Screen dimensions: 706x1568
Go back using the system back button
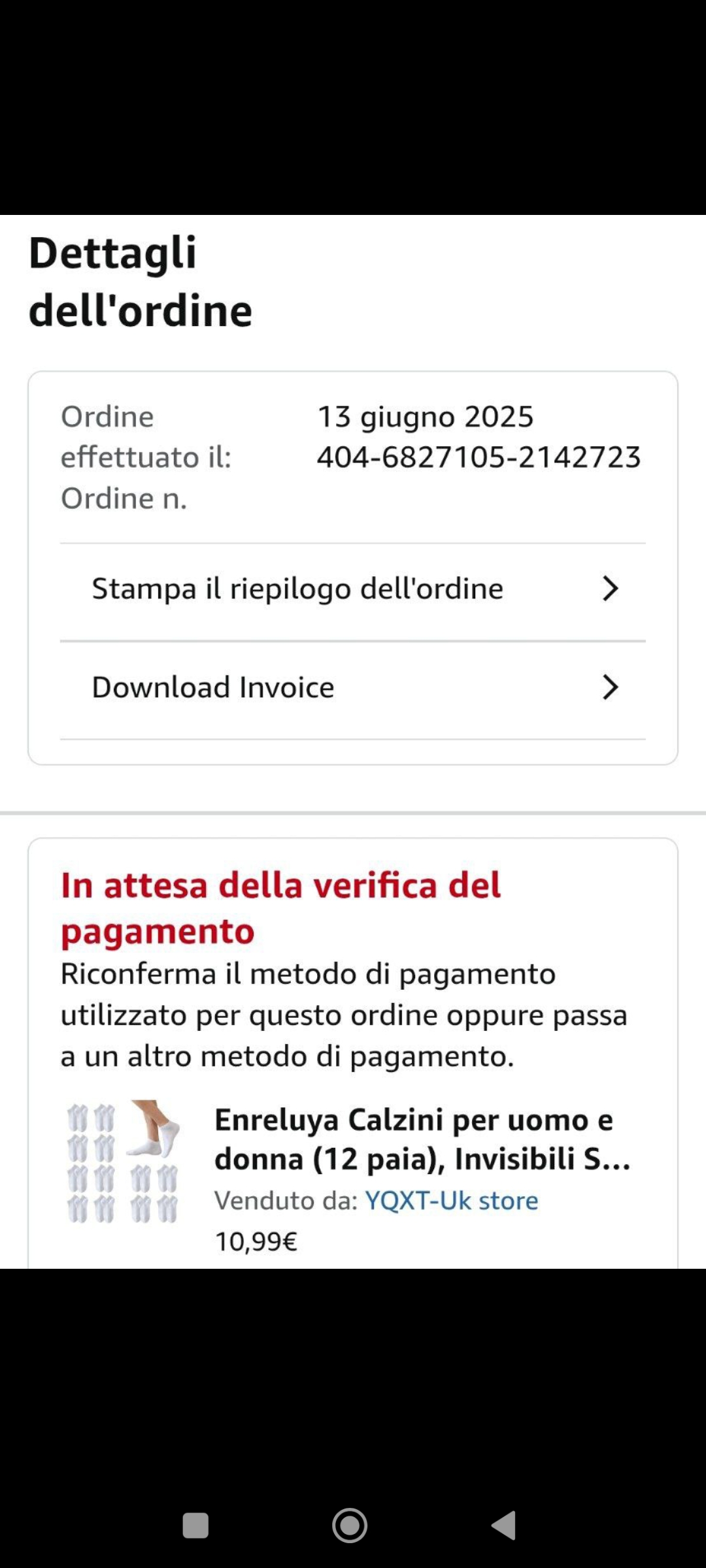pos(504,1526)
